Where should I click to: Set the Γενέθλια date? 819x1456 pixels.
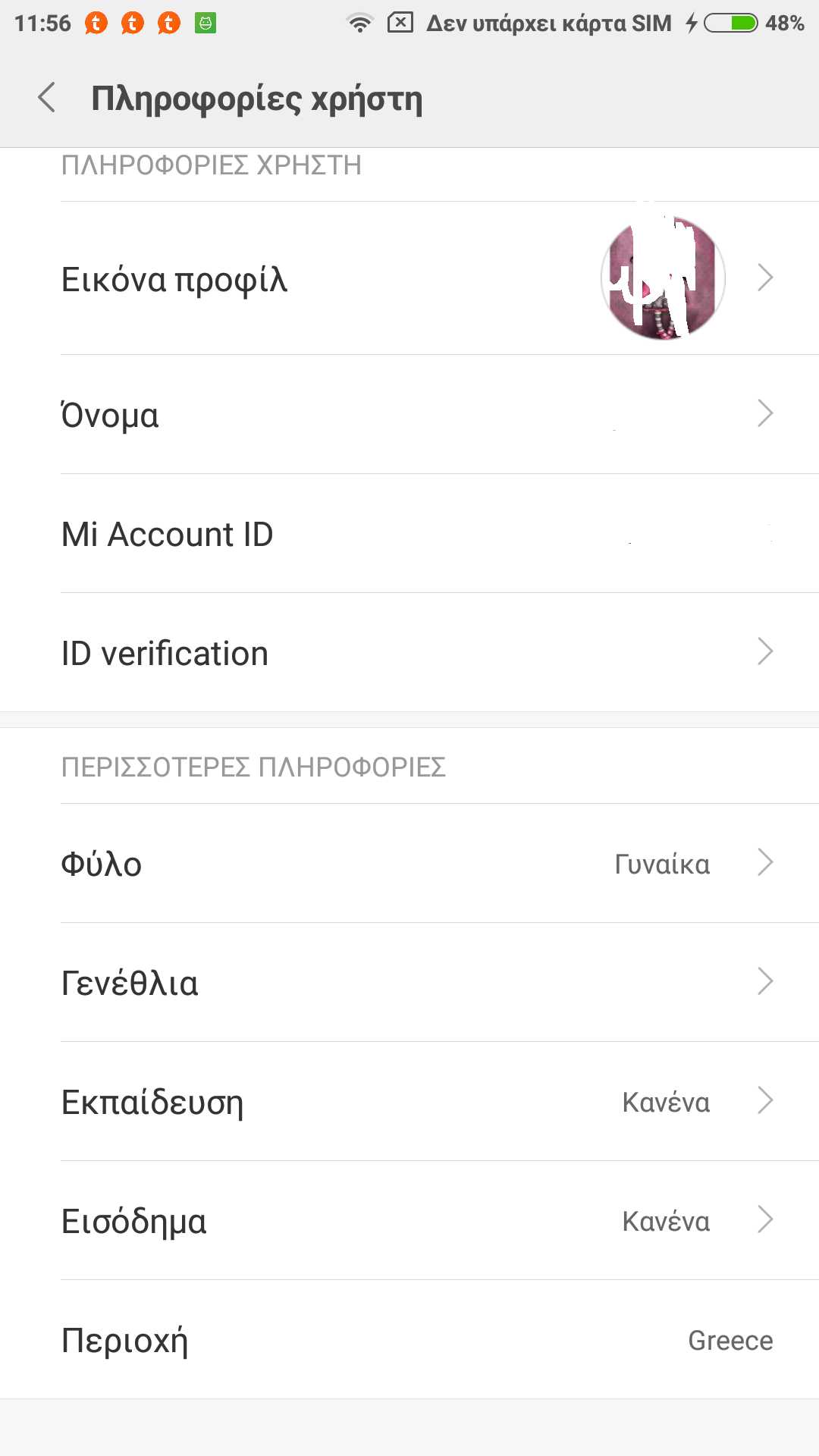409,983
